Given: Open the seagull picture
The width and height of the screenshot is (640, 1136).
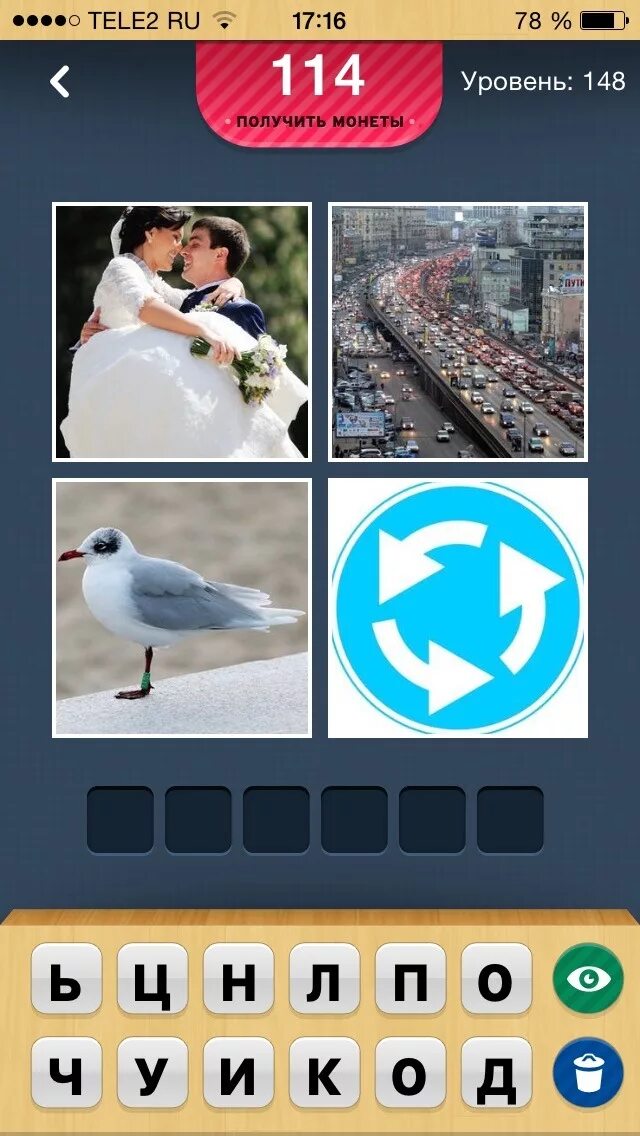Looking at the screenshot, I should 182,608.
